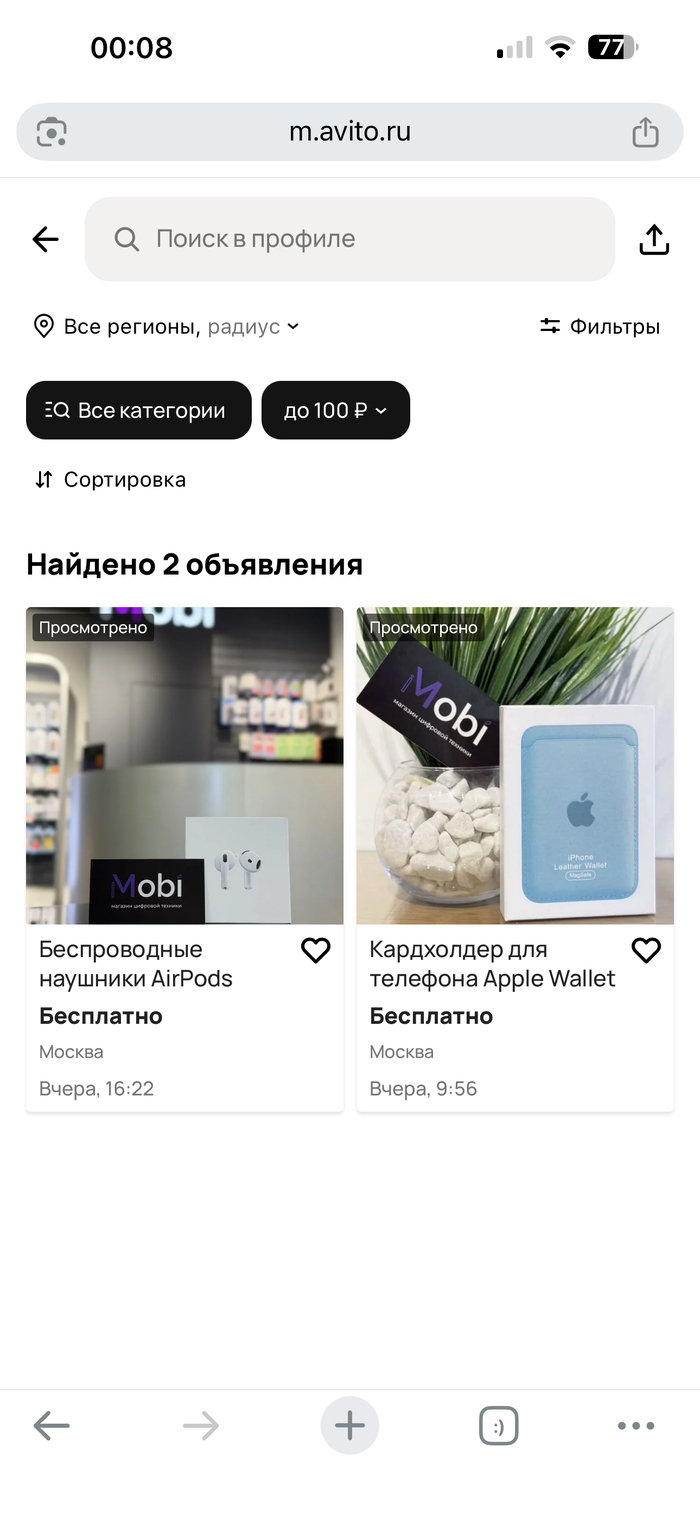Screen dimensions: 700x1517
Task: Favorite the Apple Wallet cardholder listing
Action: [646, 950]
